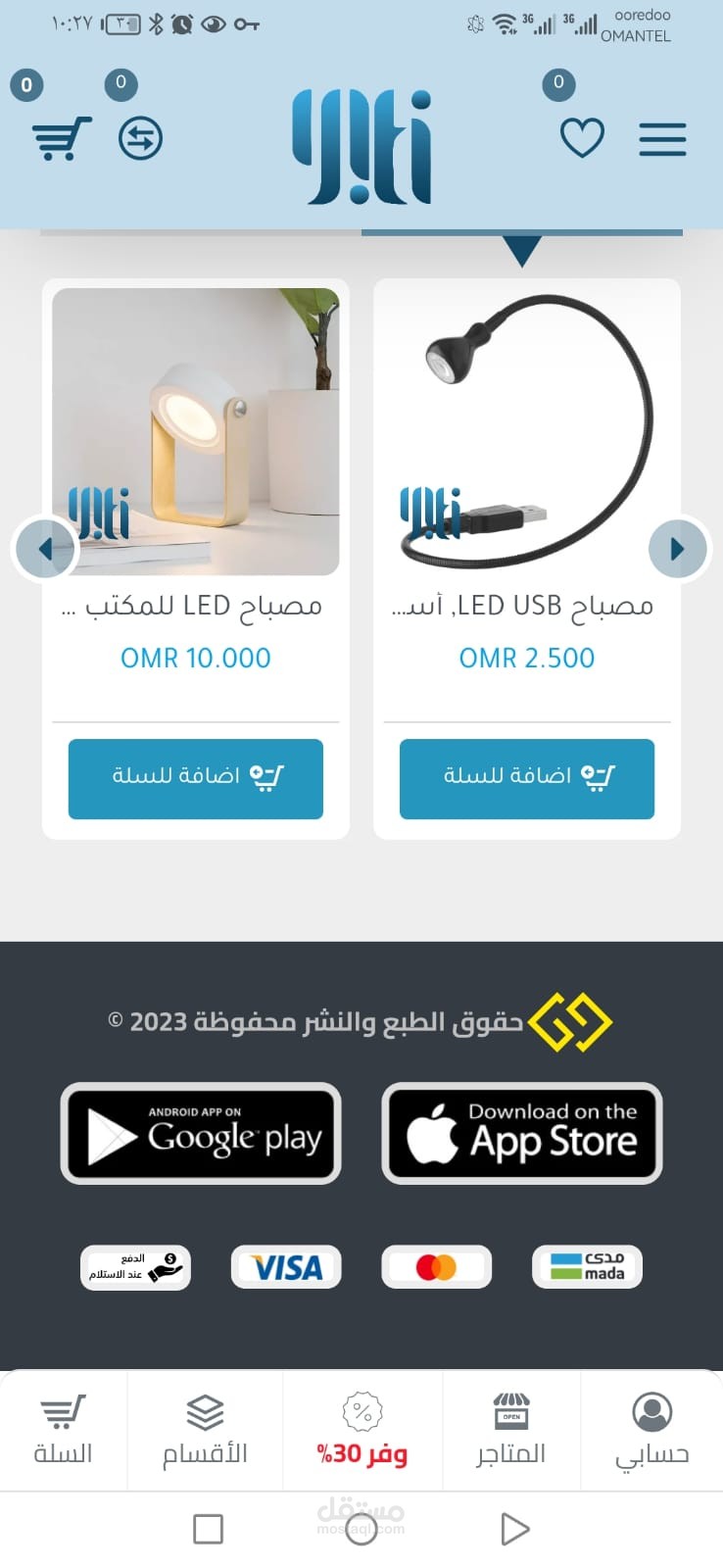The height and width of the screenshot is (1568, 723).
Task: Download from the App Store
Action: [x=522, y=1133]
